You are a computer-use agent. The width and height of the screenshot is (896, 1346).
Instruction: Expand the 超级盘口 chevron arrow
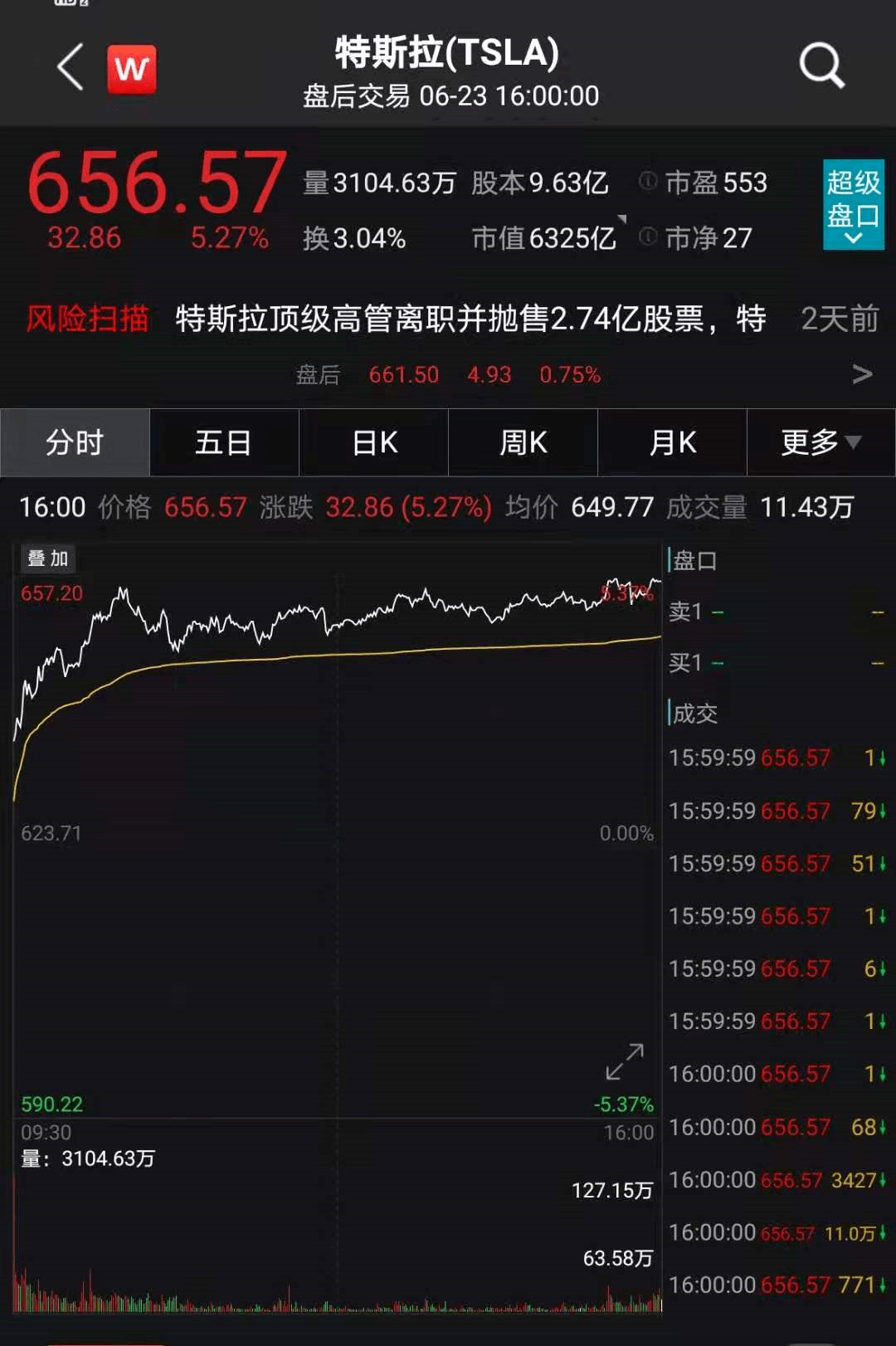click(x=853, y=239)
